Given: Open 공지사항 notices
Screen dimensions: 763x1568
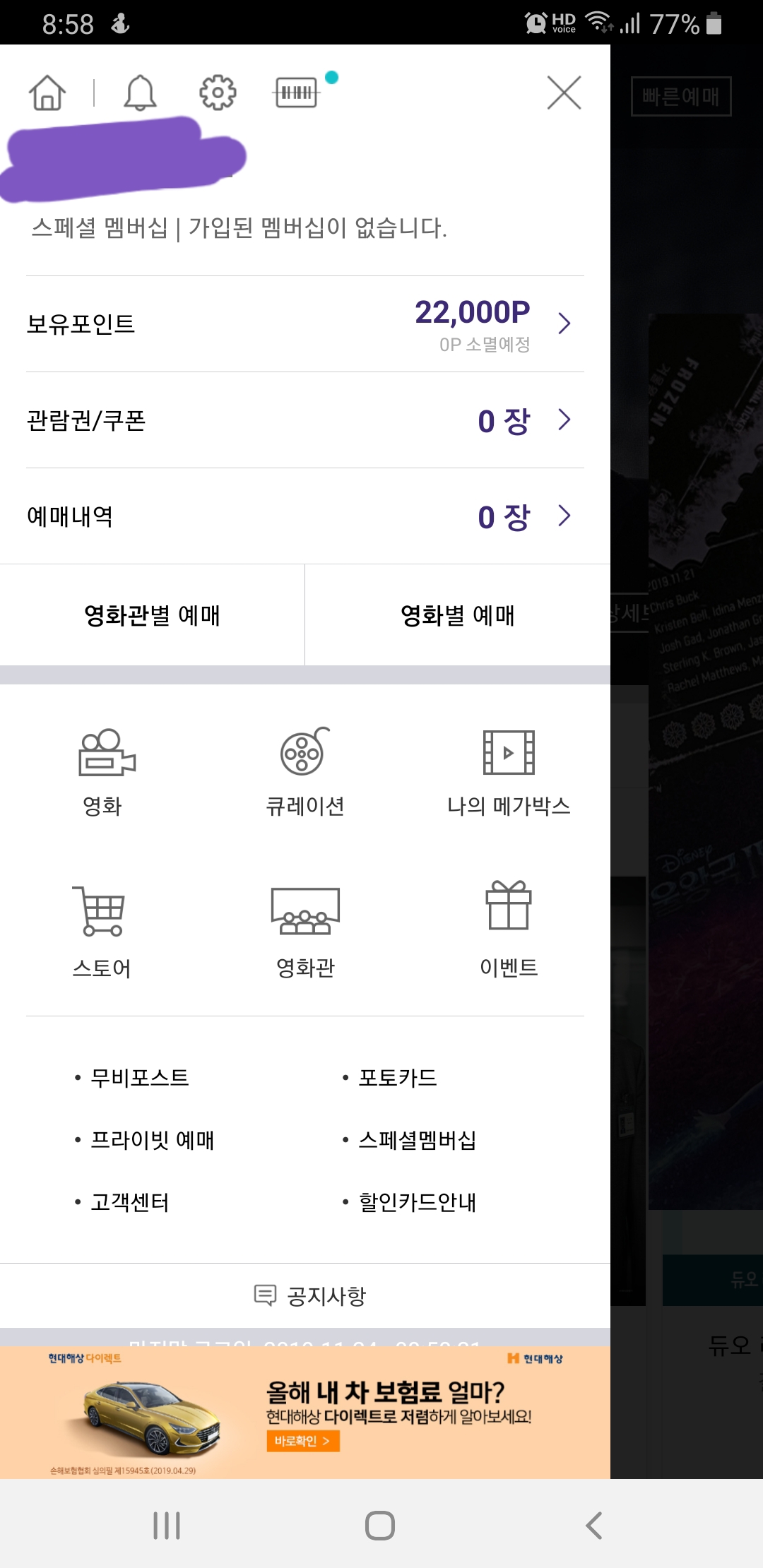Looking at the screenshot, I should pos(309,1295).
